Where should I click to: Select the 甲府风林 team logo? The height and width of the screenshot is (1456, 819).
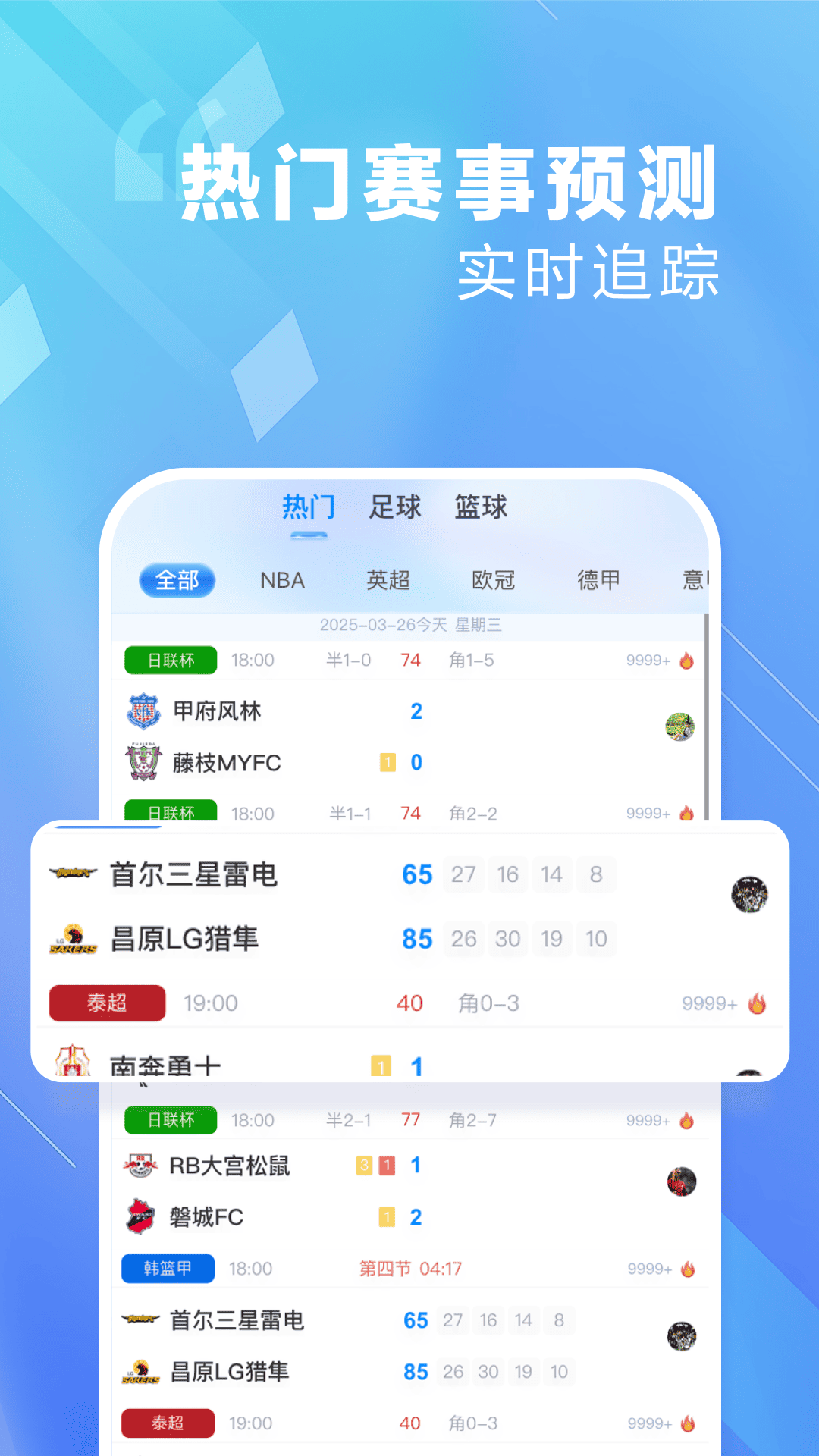click(145, 711)
